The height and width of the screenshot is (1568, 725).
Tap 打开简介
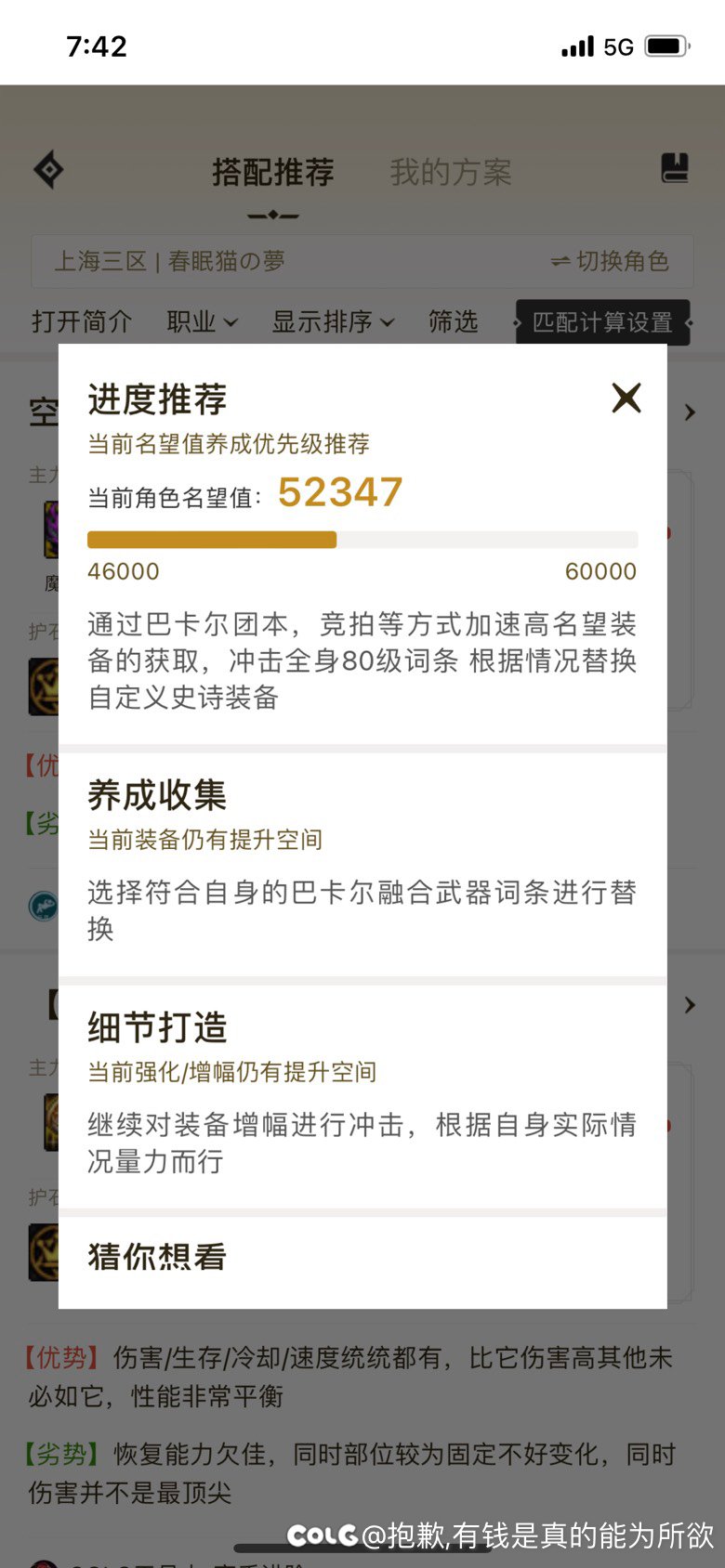[x=82, y=321]
